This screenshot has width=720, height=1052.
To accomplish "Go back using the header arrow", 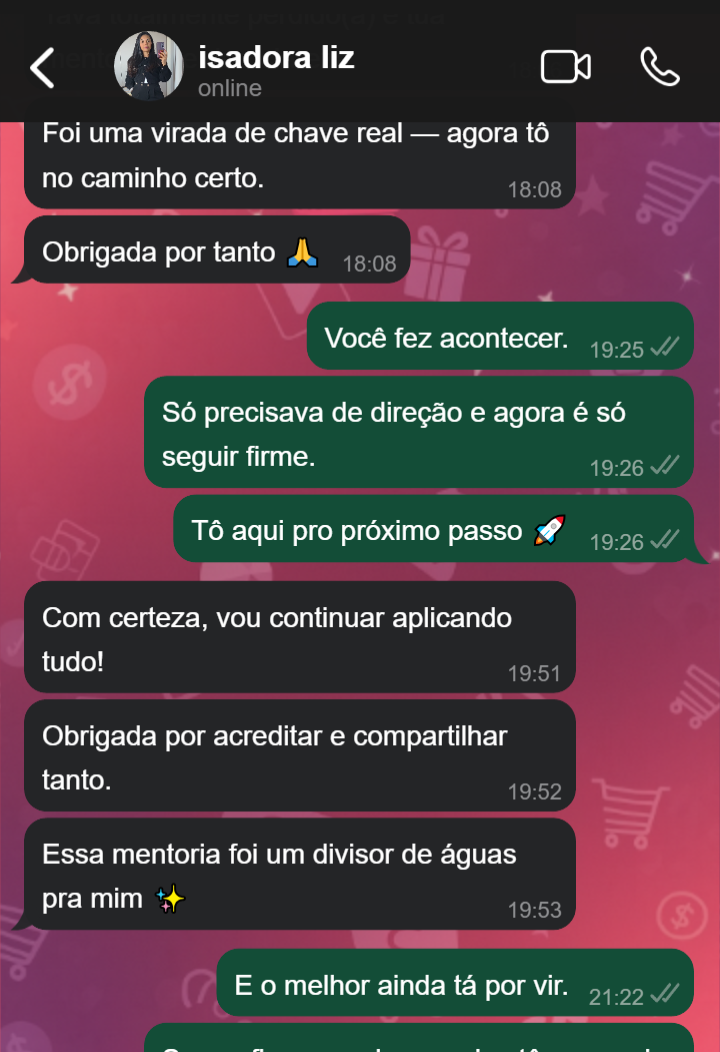I will 43,68.
